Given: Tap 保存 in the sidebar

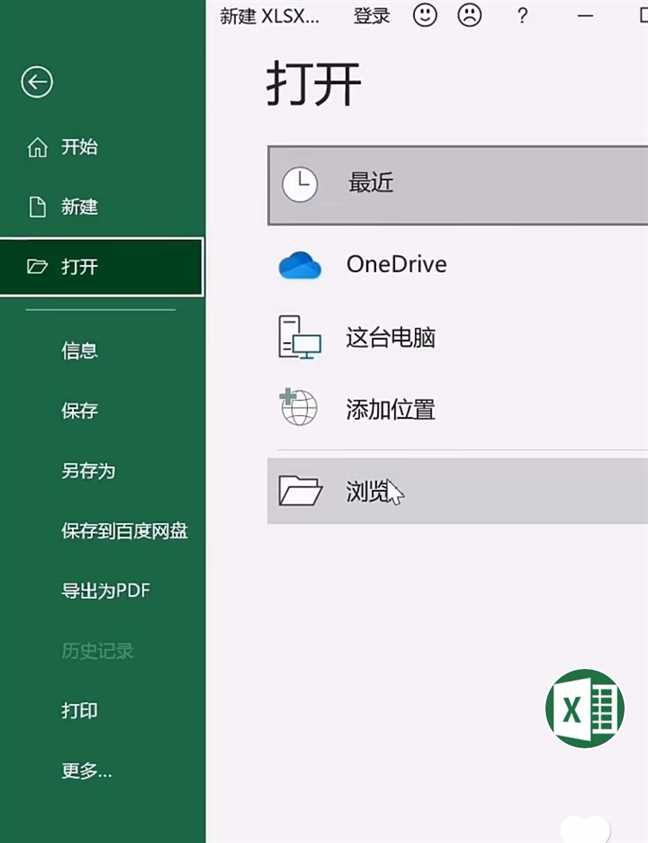Looking at the screenshot, I should (79, 411).
